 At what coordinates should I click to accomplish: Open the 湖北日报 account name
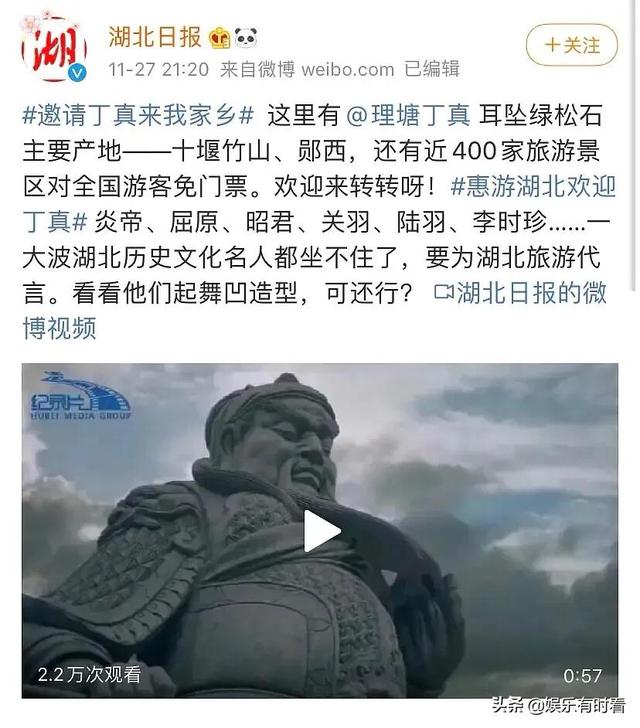pos(154,36)
